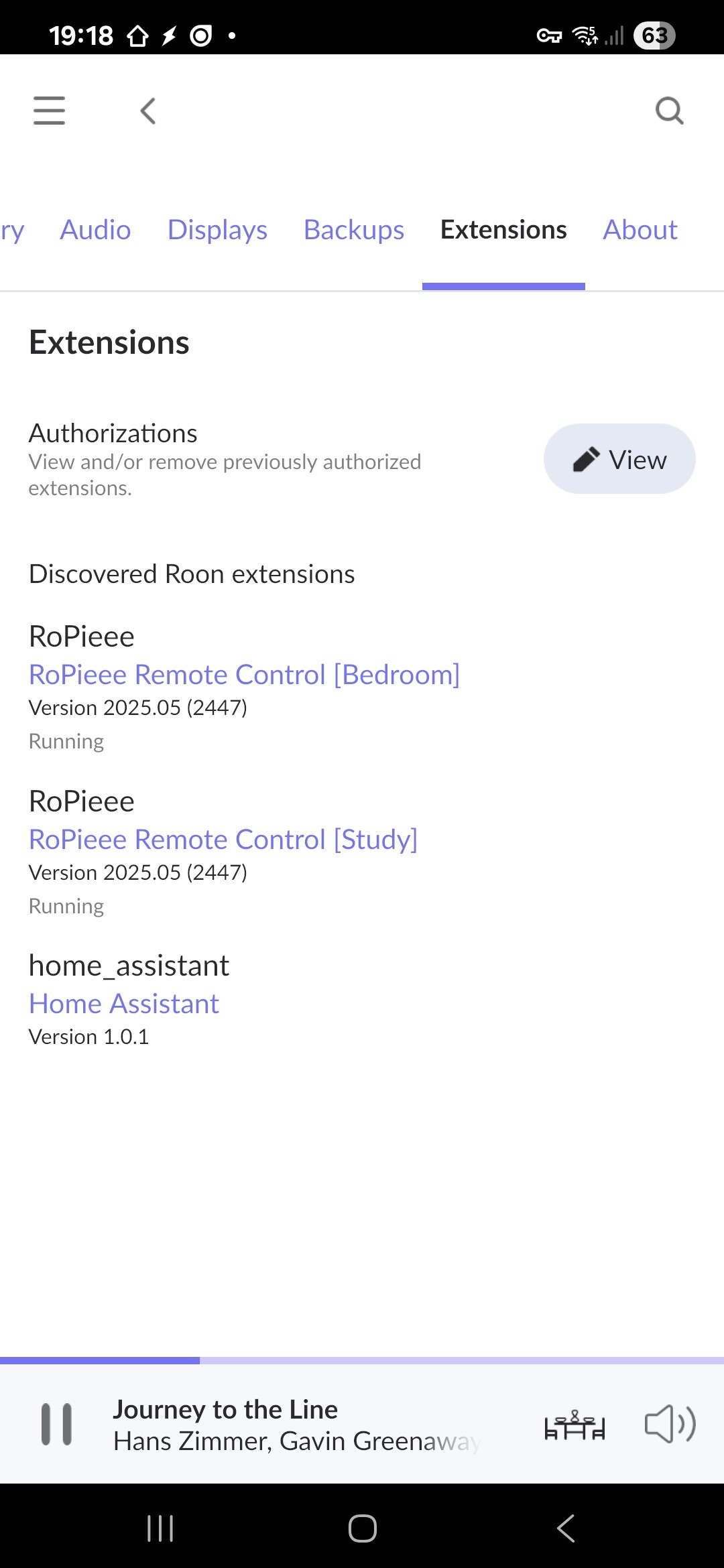This screenshot has height=1568, width=724.
Task: Switch to the Displays tab
Action: click(217, 230)
